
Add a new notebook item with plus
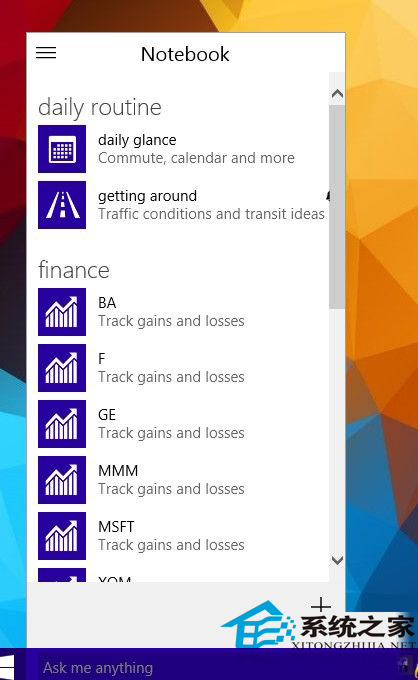coord(321,606)
